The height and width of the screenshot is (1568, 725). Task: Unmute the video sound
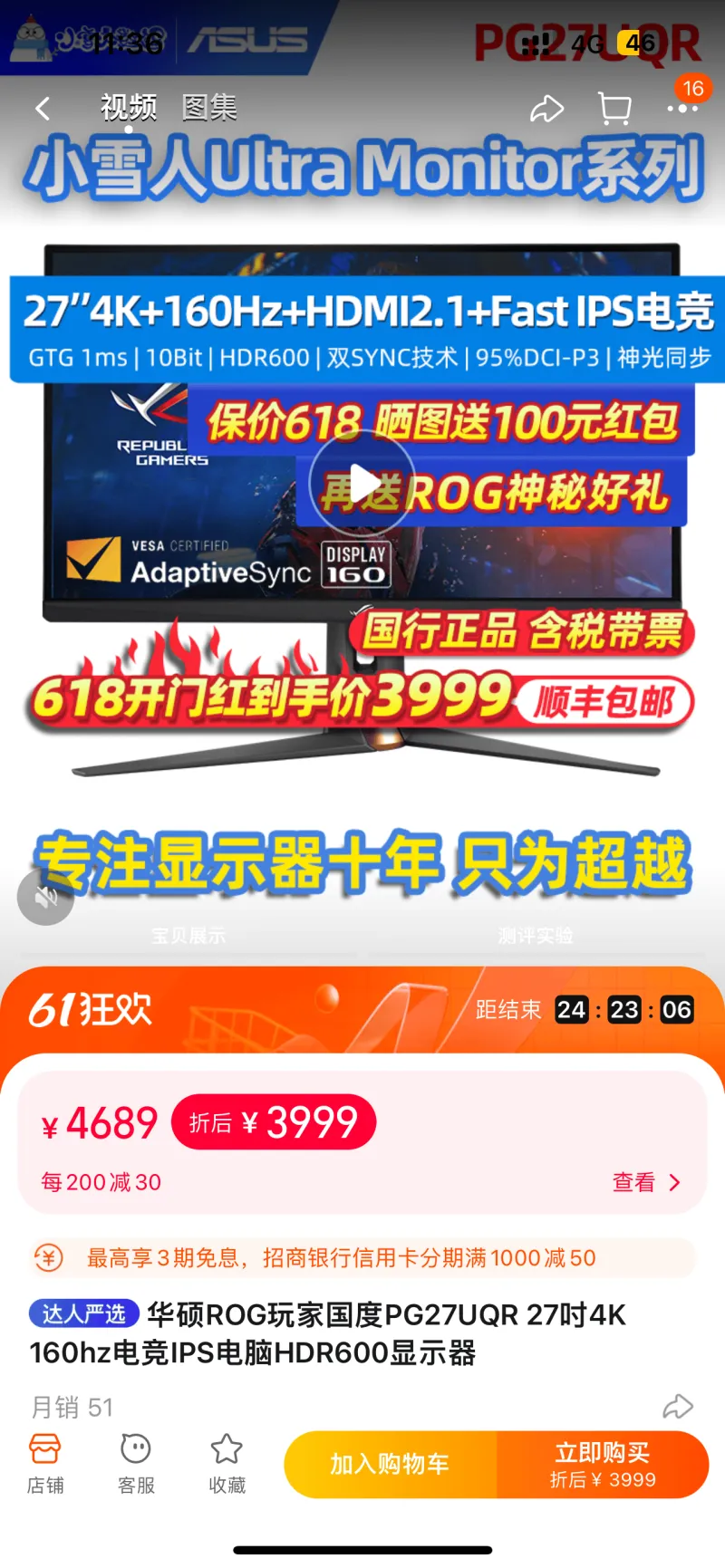[x=45, y=897]
